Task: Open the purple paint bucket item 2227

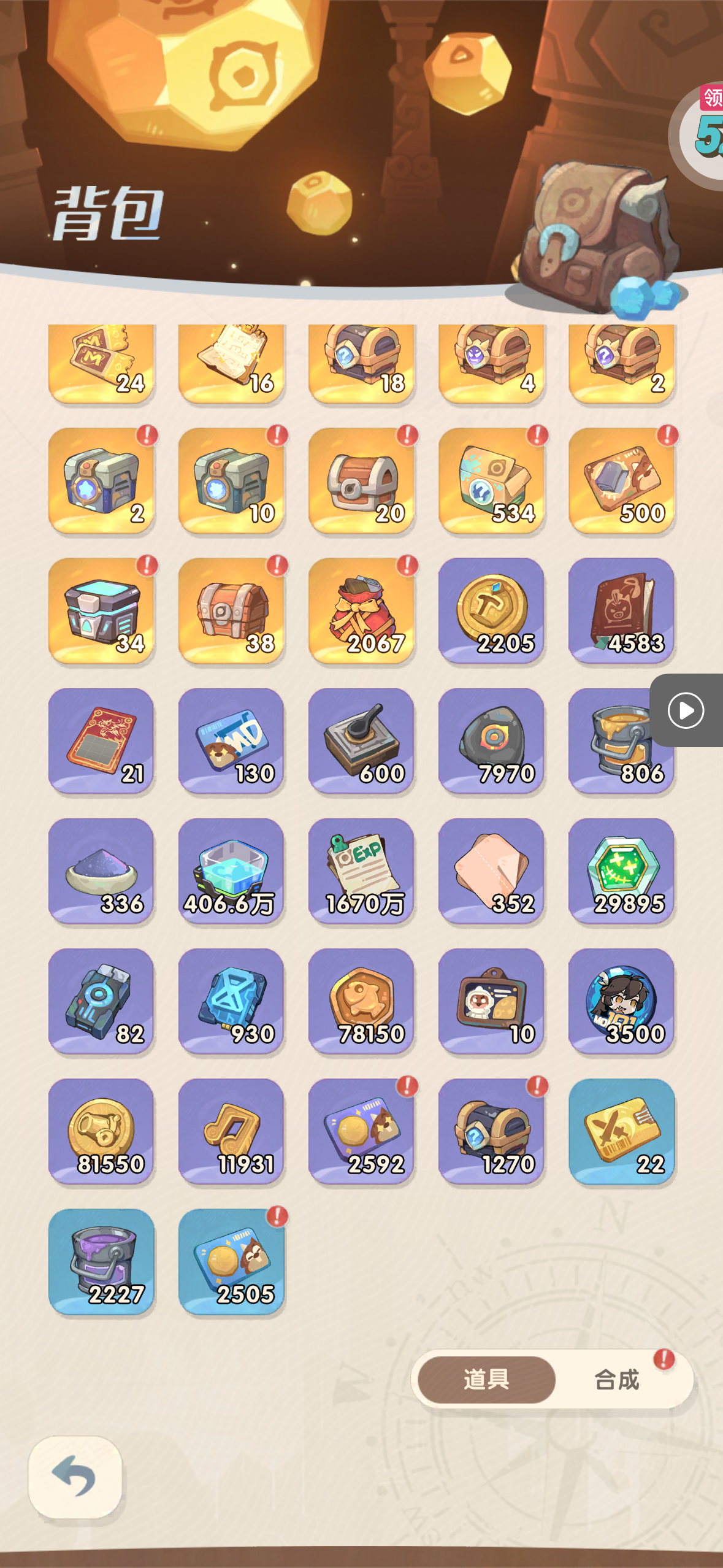Action: point(101,1262)
